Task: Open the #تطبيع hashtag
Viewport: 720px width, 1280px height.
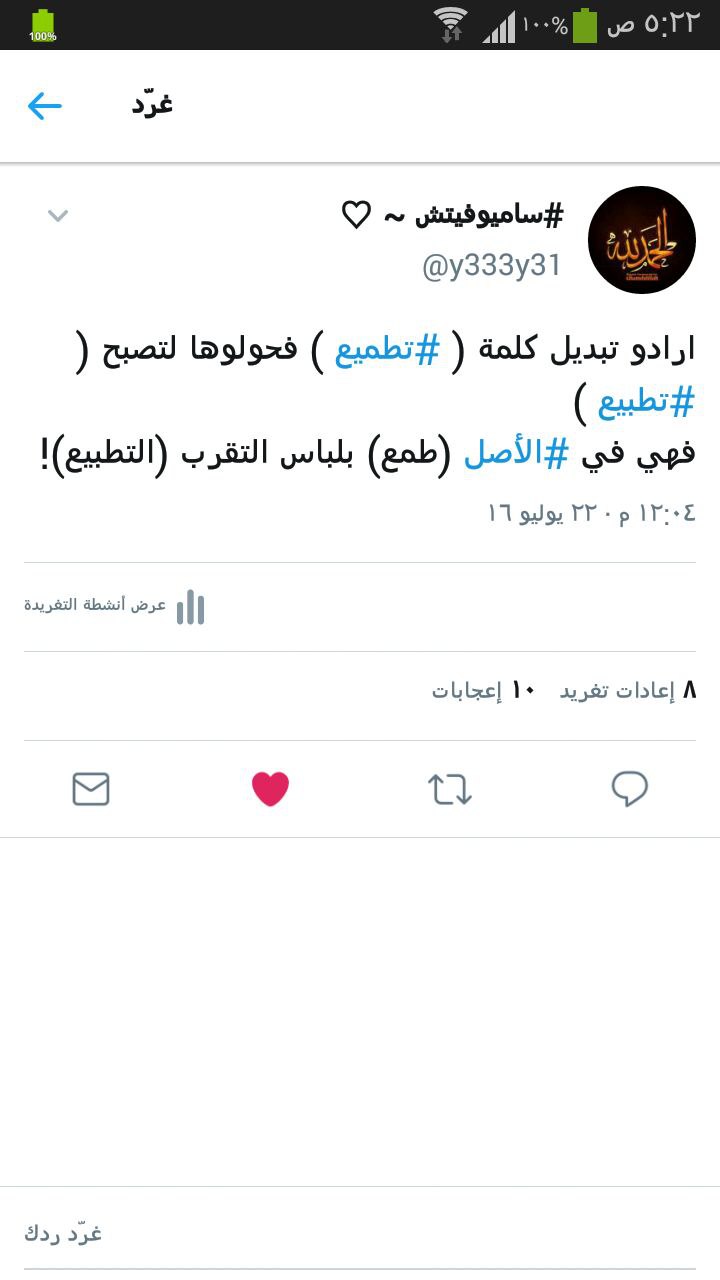Action: 646,402
